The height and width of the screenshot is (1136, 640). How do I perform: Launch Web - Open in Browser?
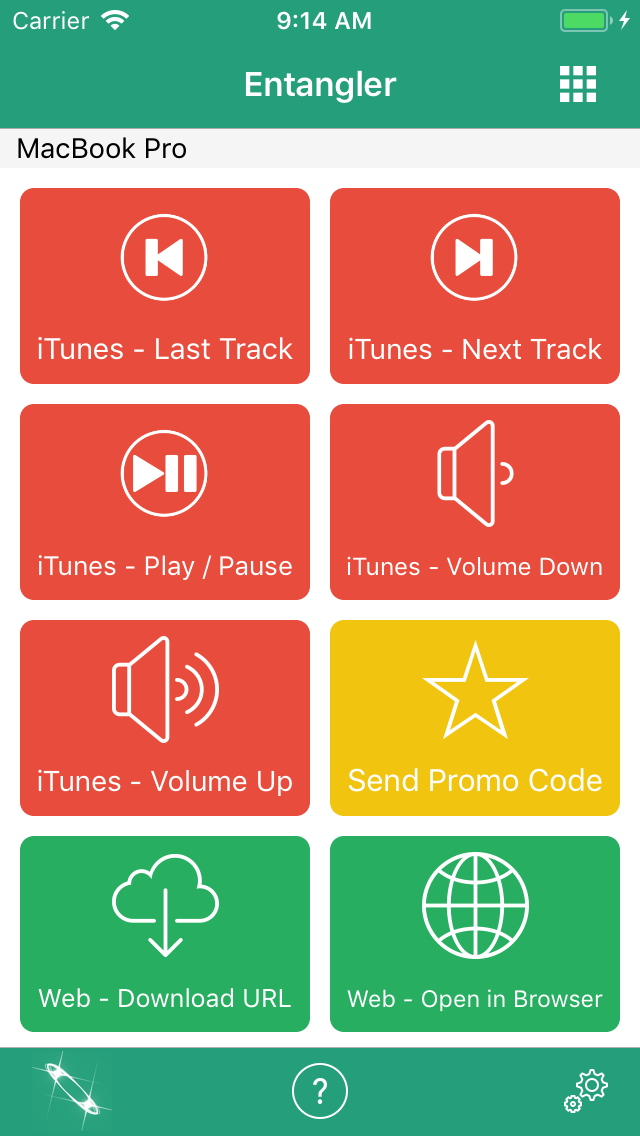(475, 933)
